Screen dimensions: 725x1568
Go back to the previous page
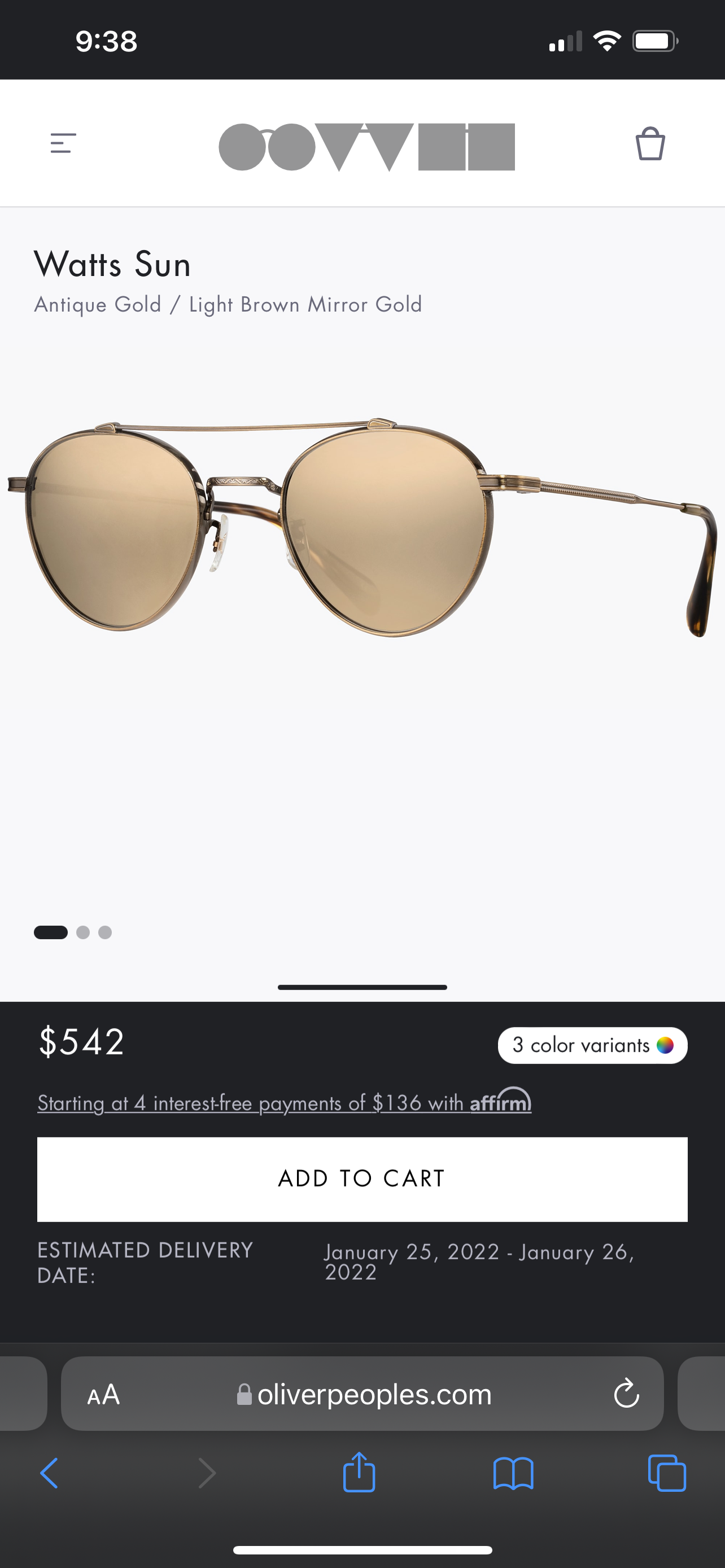49,1473
